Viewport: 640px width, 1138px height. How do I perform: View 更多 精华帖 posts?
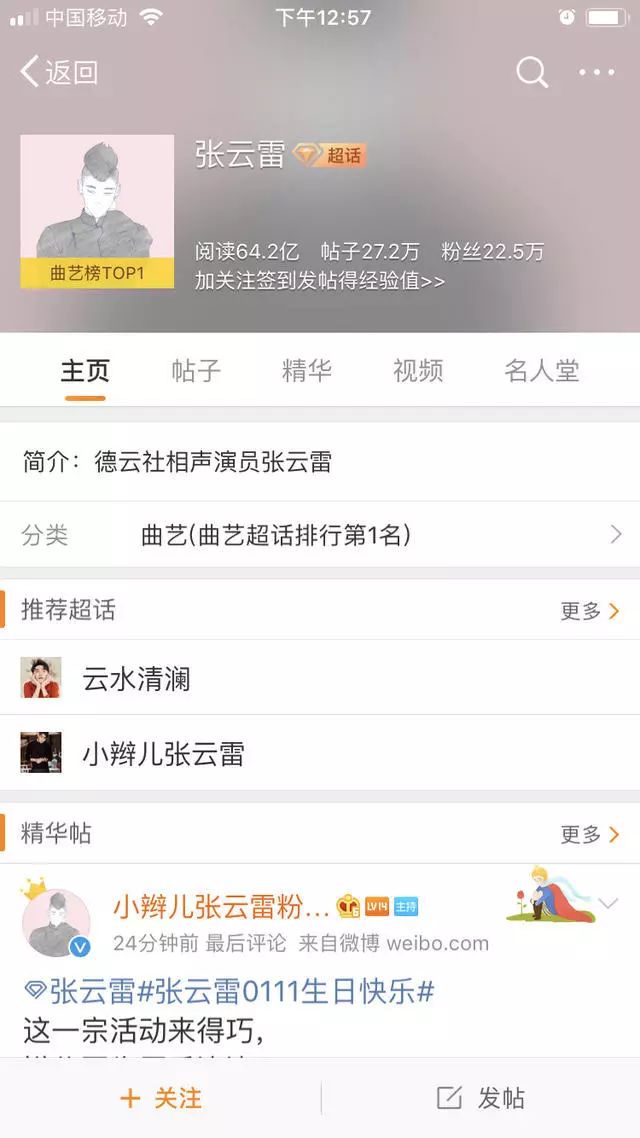pyautogui.click(x=590, y=833)
